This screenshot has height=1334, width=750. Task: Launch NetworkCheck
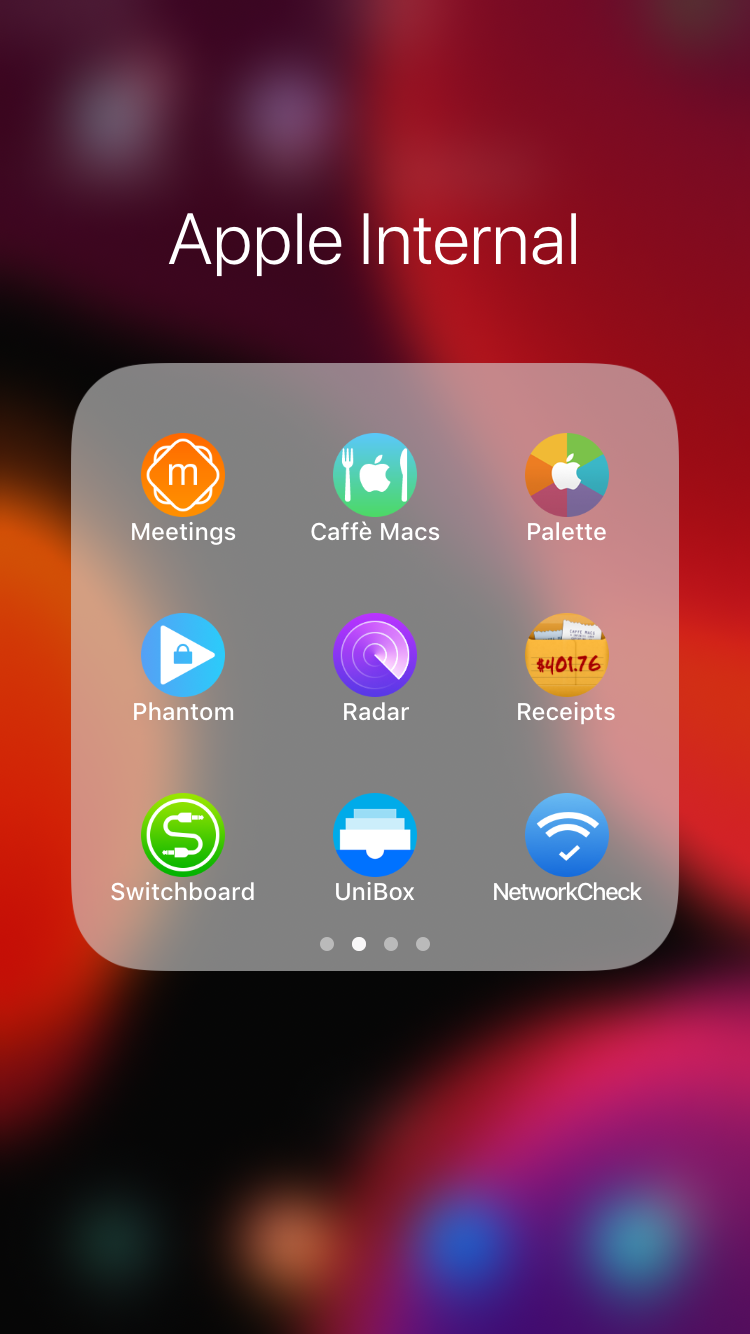(567, 835)
